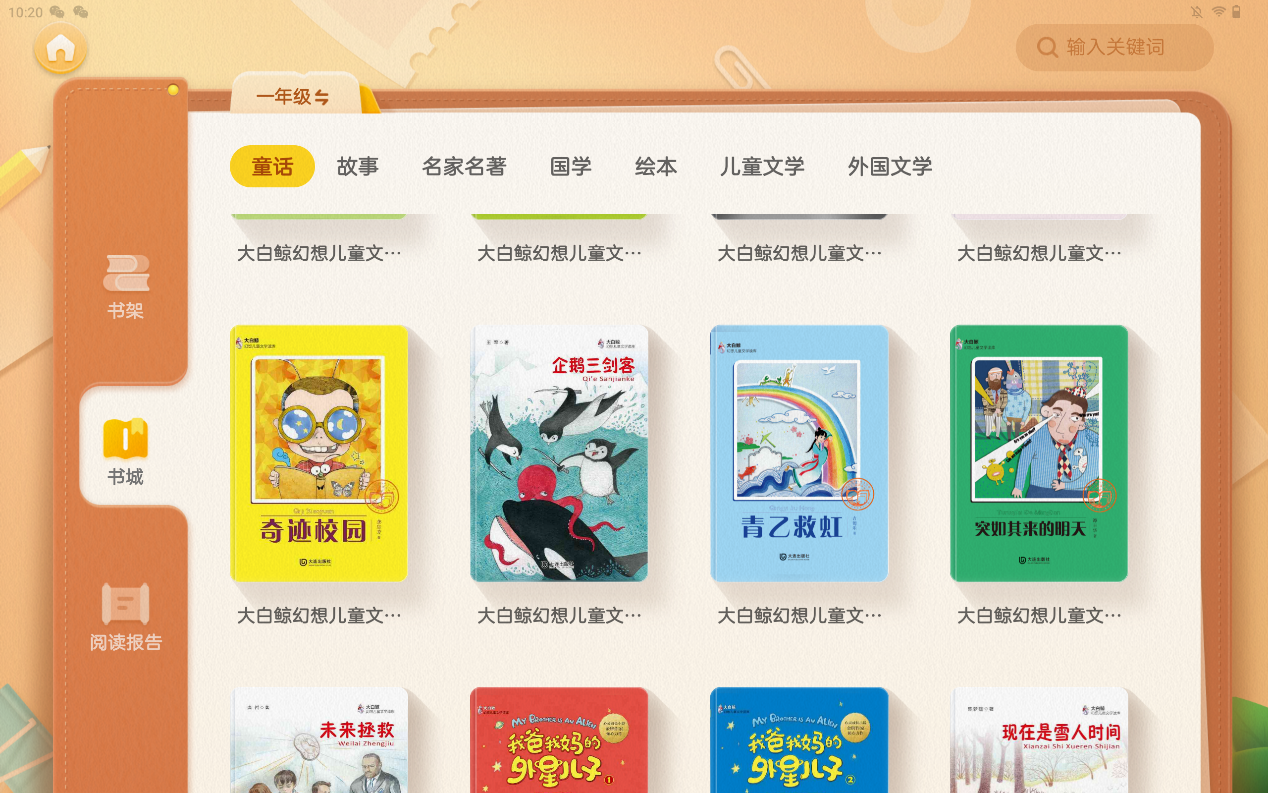1268x793 pixels.
Task: Go to the home screen icon
Action: pyautogui.click(x=60, y=48)
